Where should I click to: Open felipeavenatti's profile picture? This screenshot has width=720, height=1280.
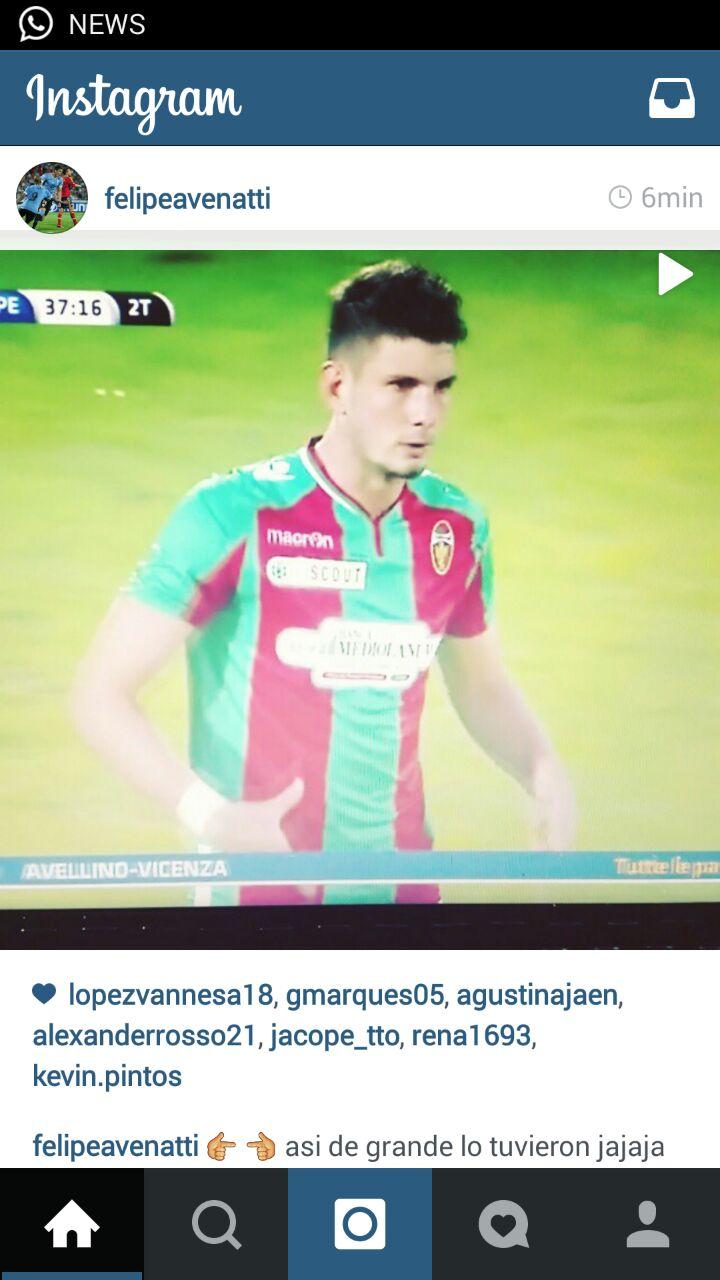[x=52, y=198]
